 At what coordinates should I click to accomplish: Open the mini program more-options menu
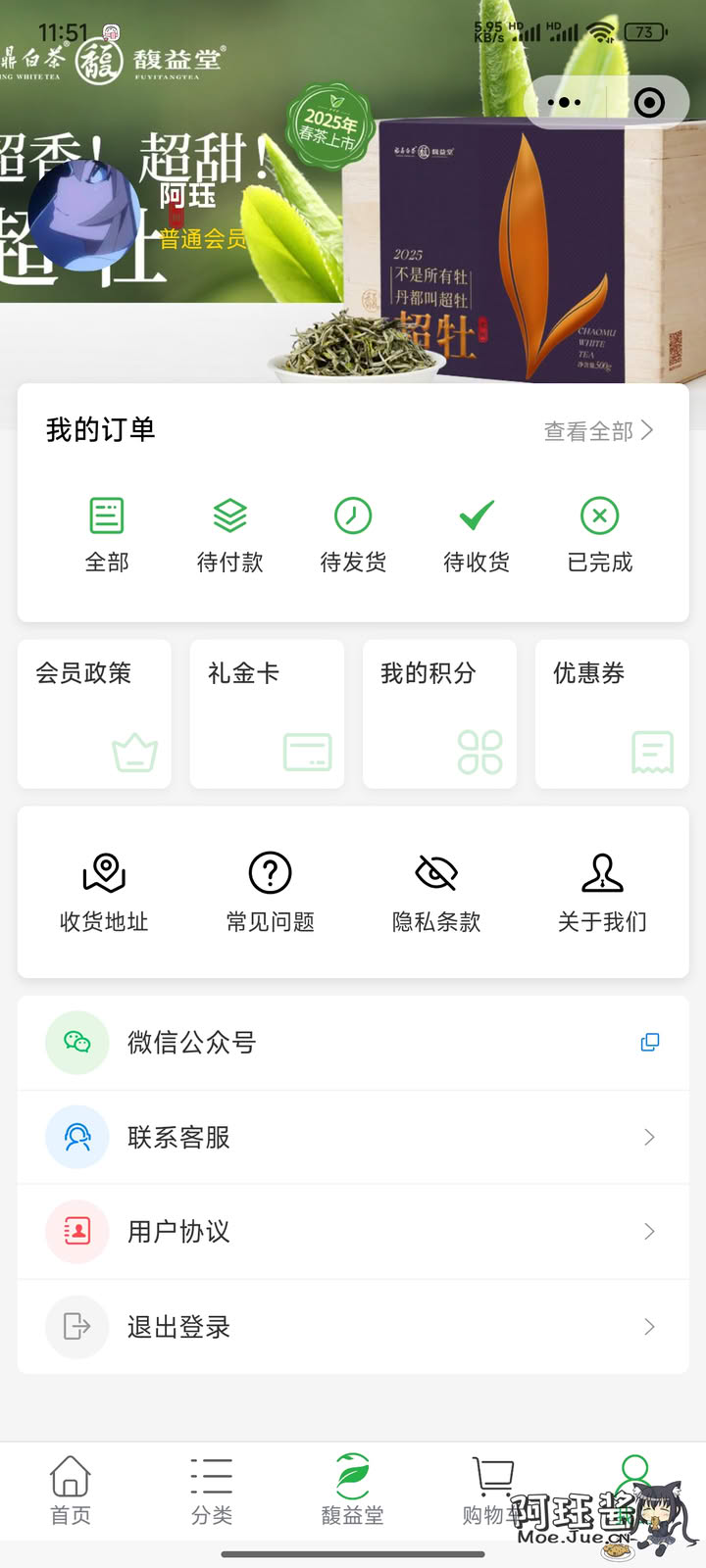[x=565, y=102]
